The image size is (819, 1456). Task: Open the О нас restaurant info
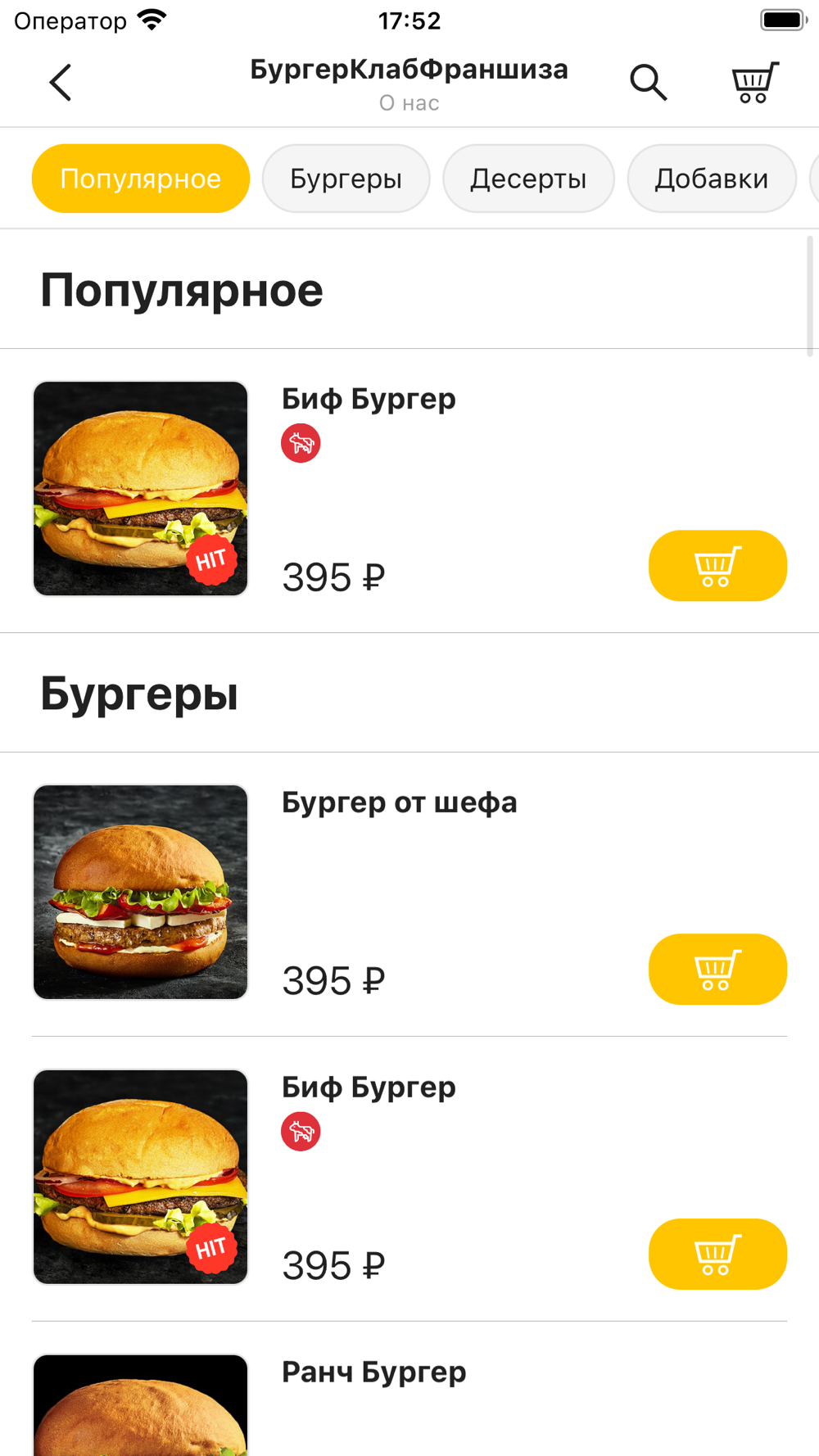tap(409, 103)
